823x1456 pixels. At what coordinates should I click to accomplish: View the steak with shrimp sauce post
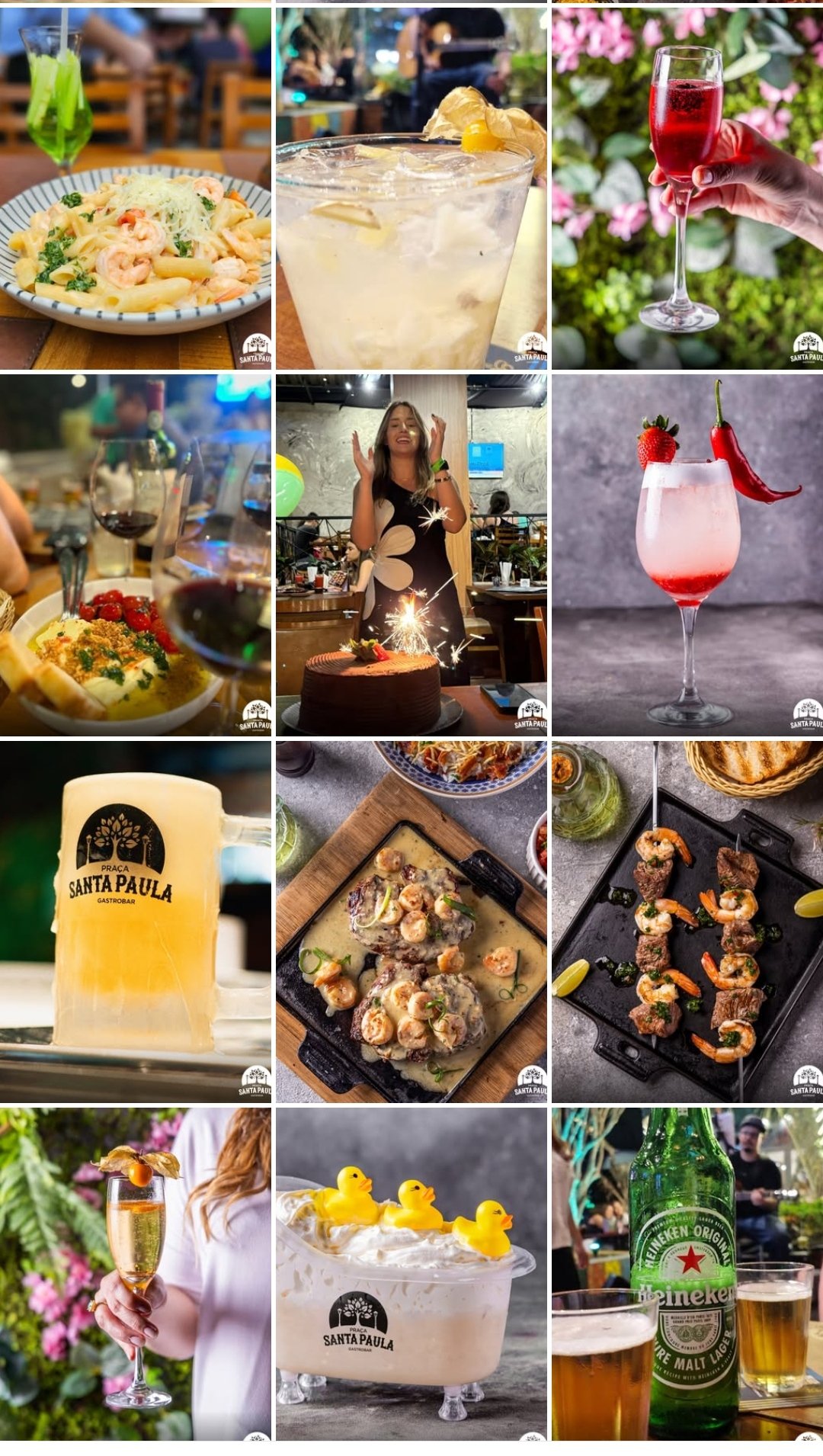coord(411,922)
